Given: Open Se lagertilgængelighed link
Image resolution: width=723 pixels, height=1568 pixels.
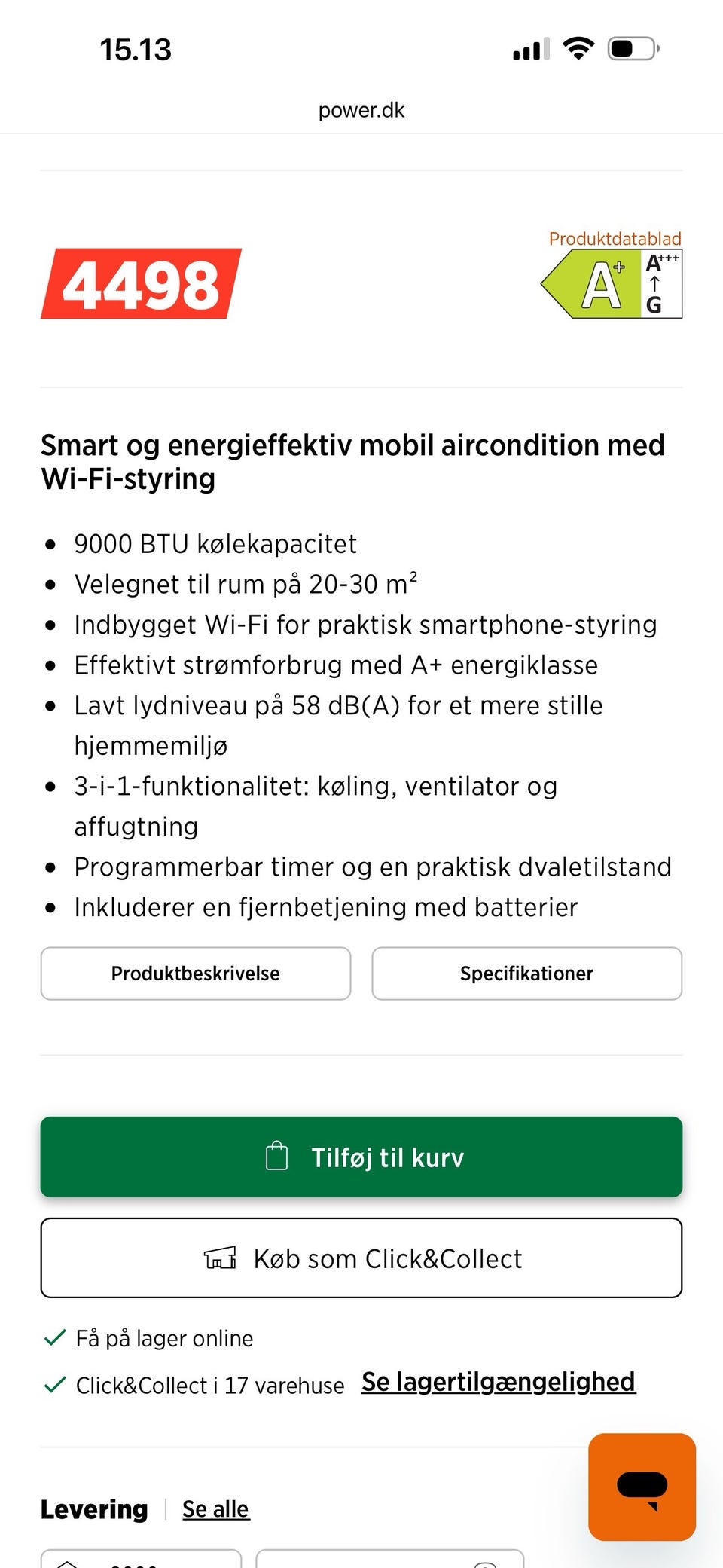Looking at the screenshot, I should (499, 1382).
